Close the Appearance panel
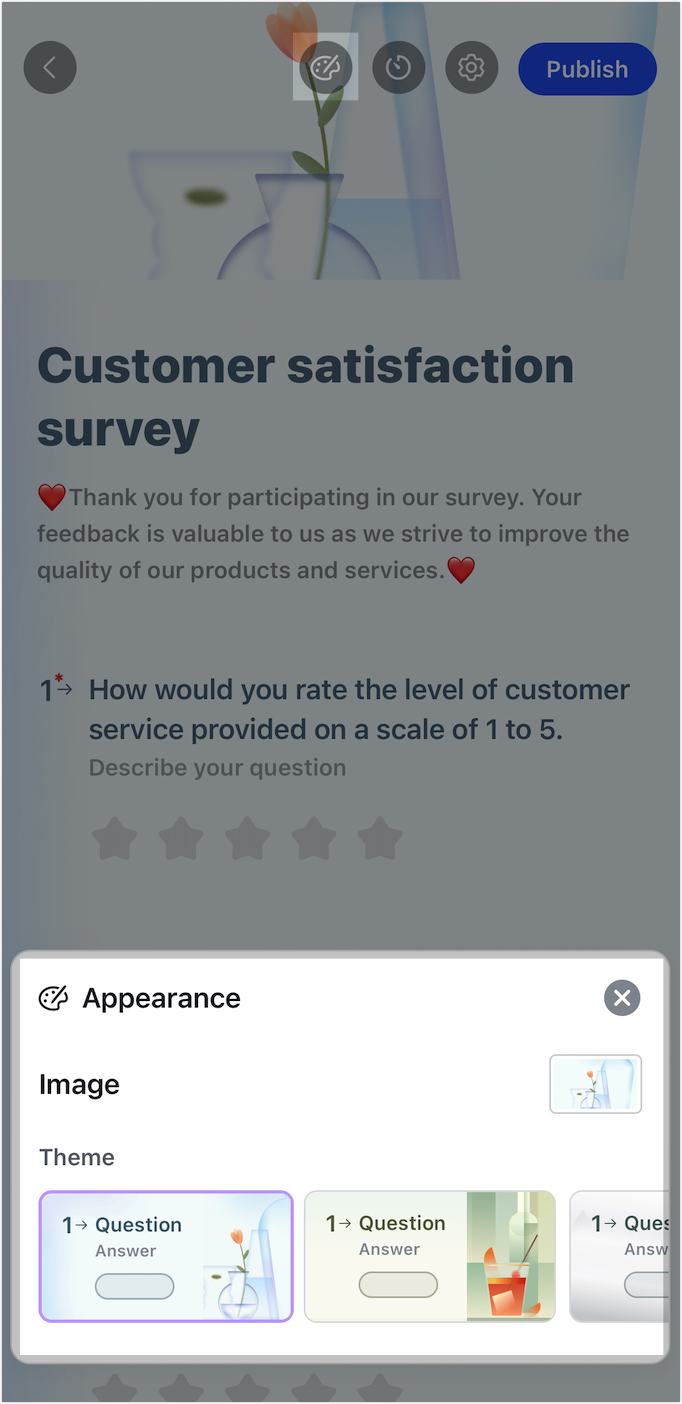The height and width of the screenshot is (1404, 682). [x=622, y=997]
